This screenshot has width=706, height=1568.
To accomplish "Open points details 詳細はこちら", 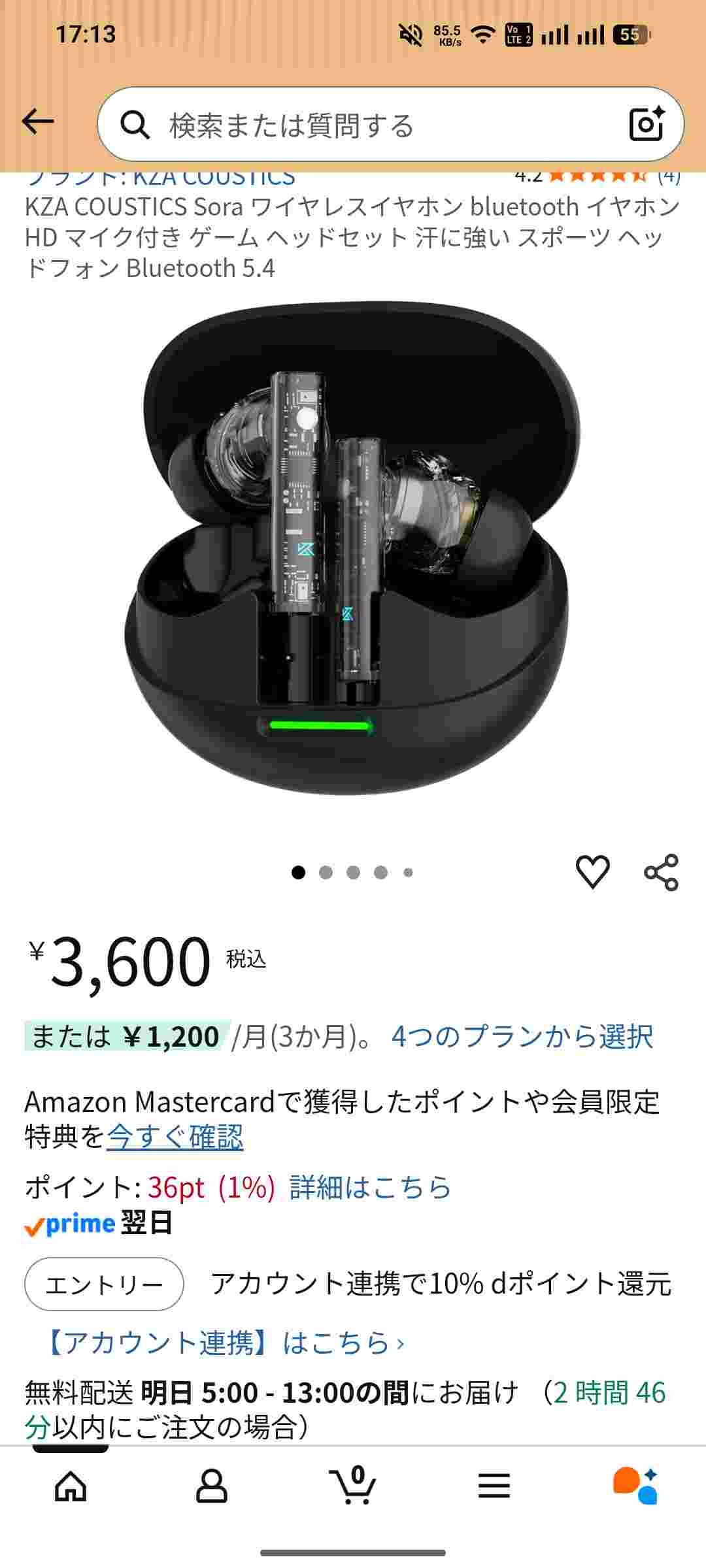I will pos(370,1187).
